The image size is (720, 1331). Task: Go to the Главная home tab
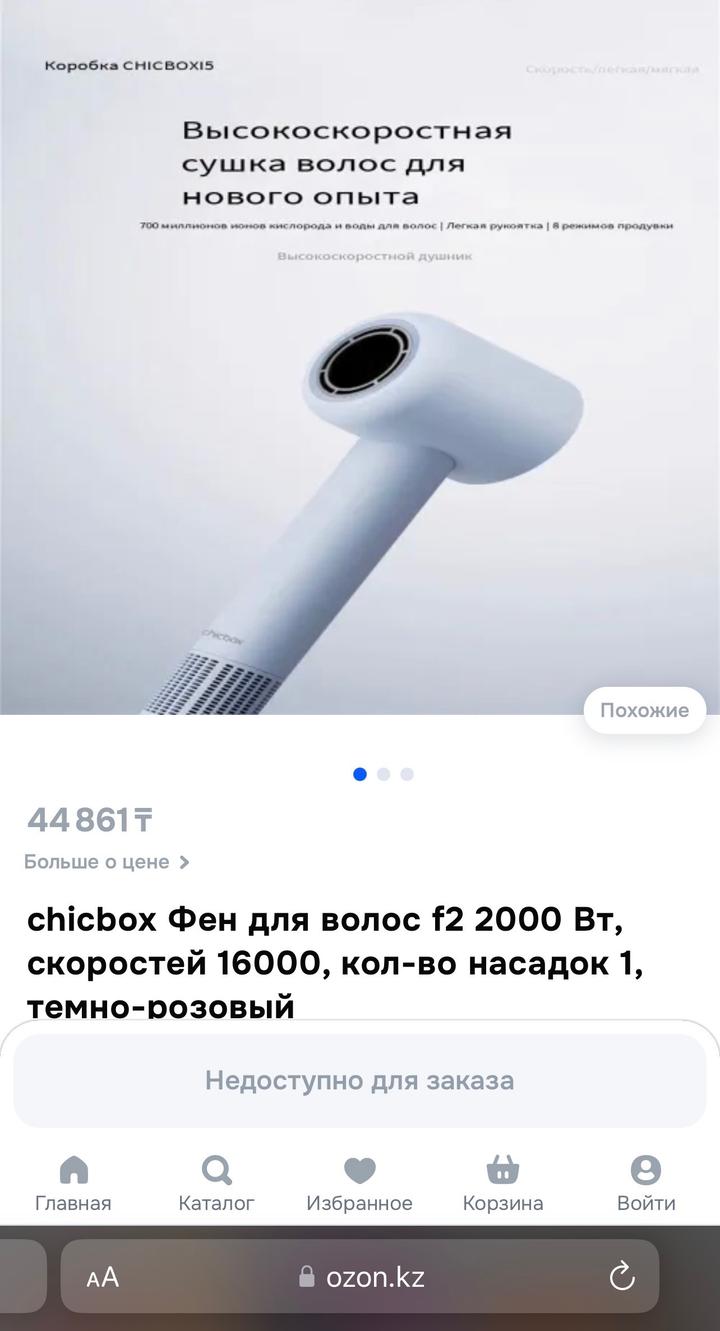click(73, 1185)
